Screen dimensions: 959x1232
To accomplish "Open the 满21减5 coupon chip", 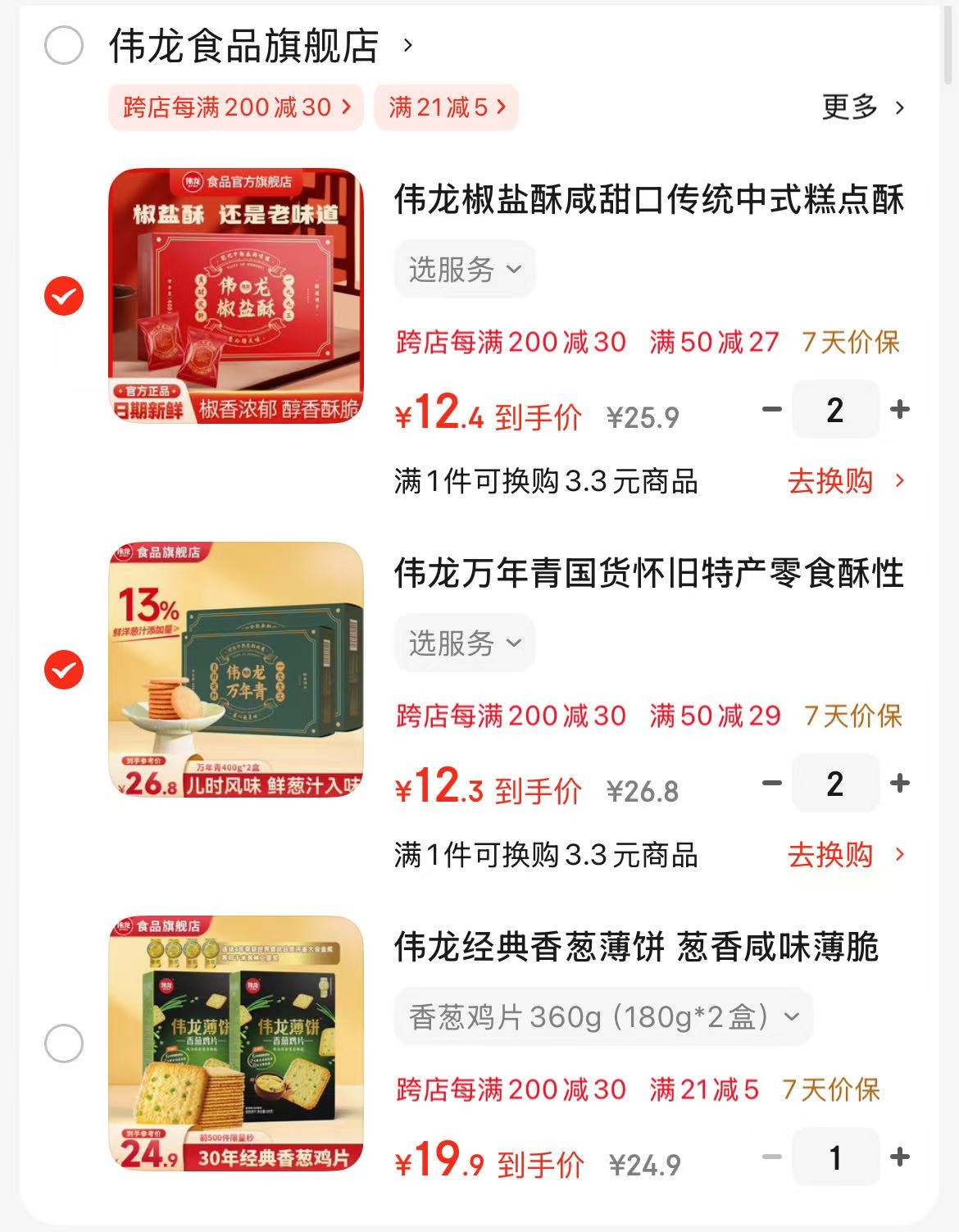I will (447, 107).
